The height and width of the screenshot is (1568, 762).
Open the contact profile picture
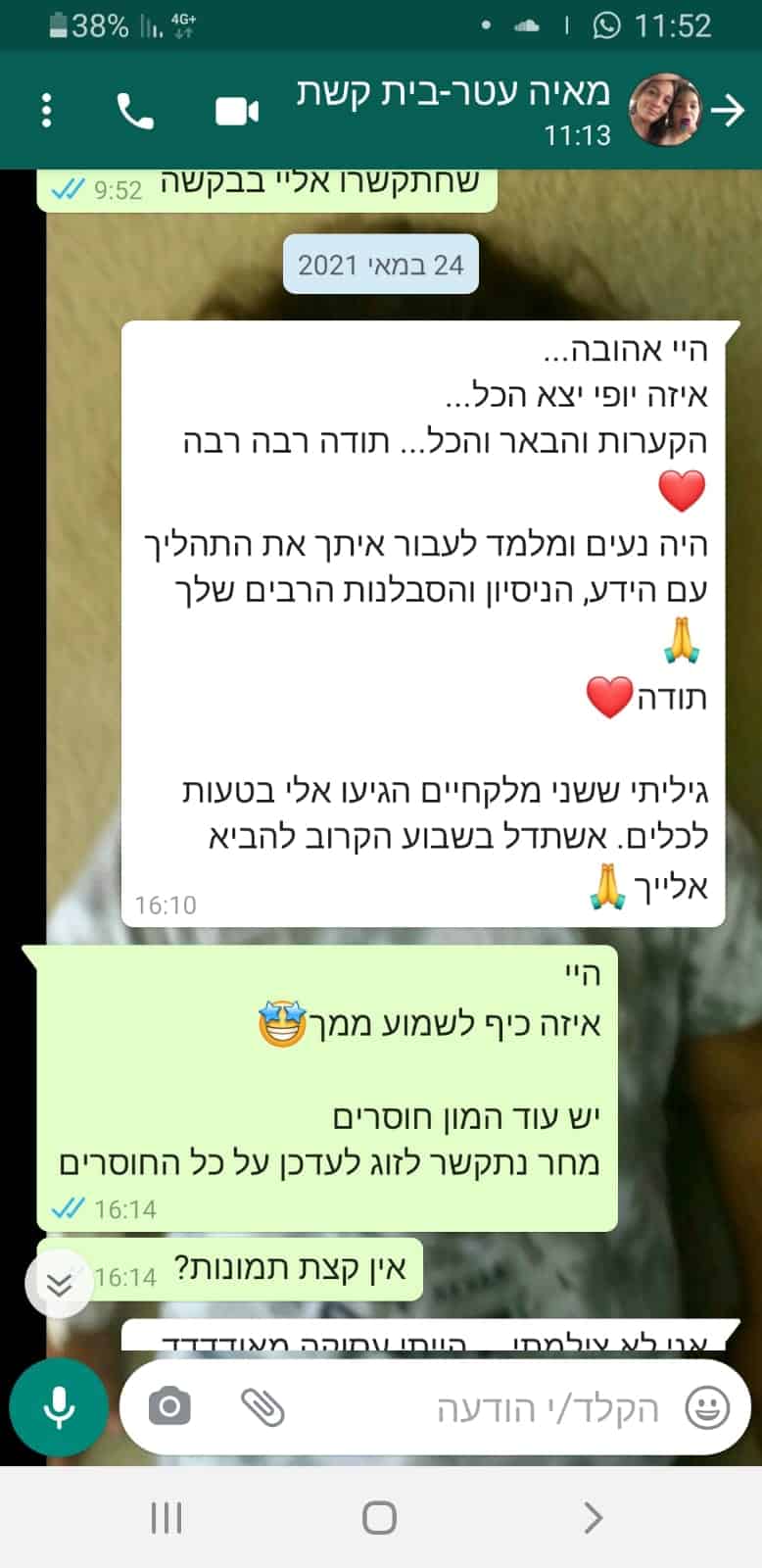point(666,111)
